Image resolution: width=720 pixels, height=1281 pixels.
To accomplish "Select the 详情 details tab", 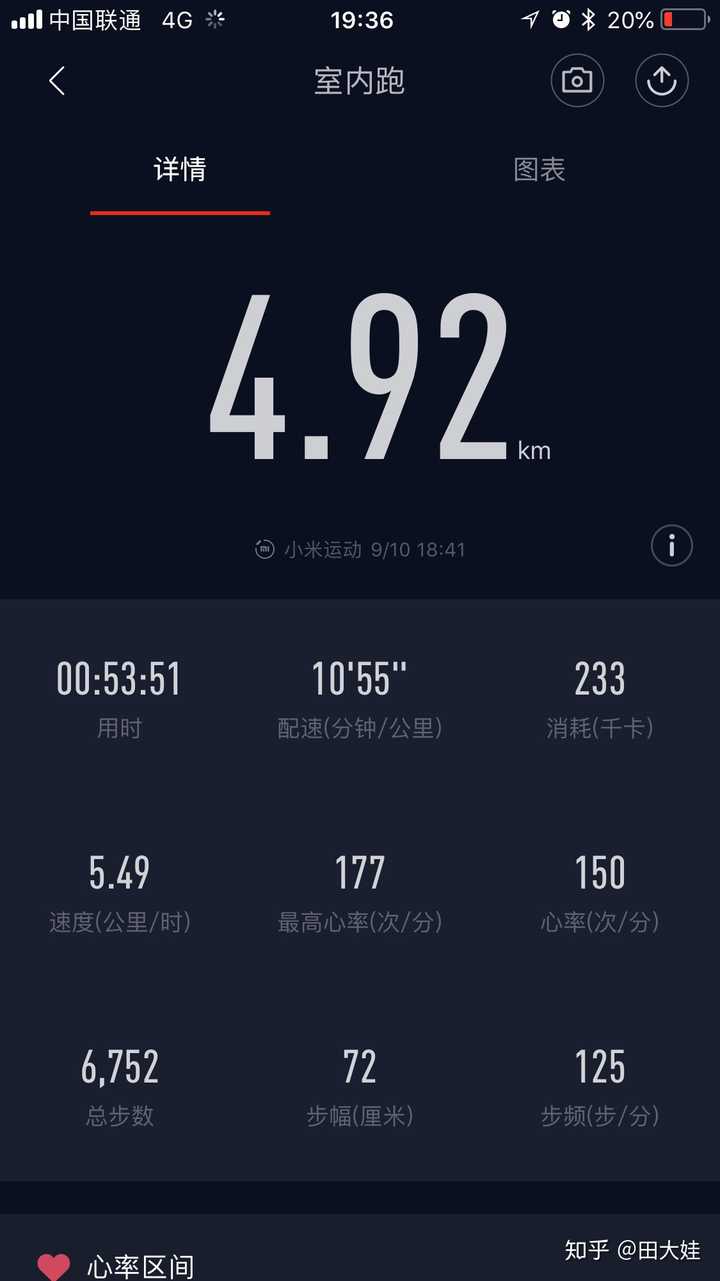I will (179, 169).
